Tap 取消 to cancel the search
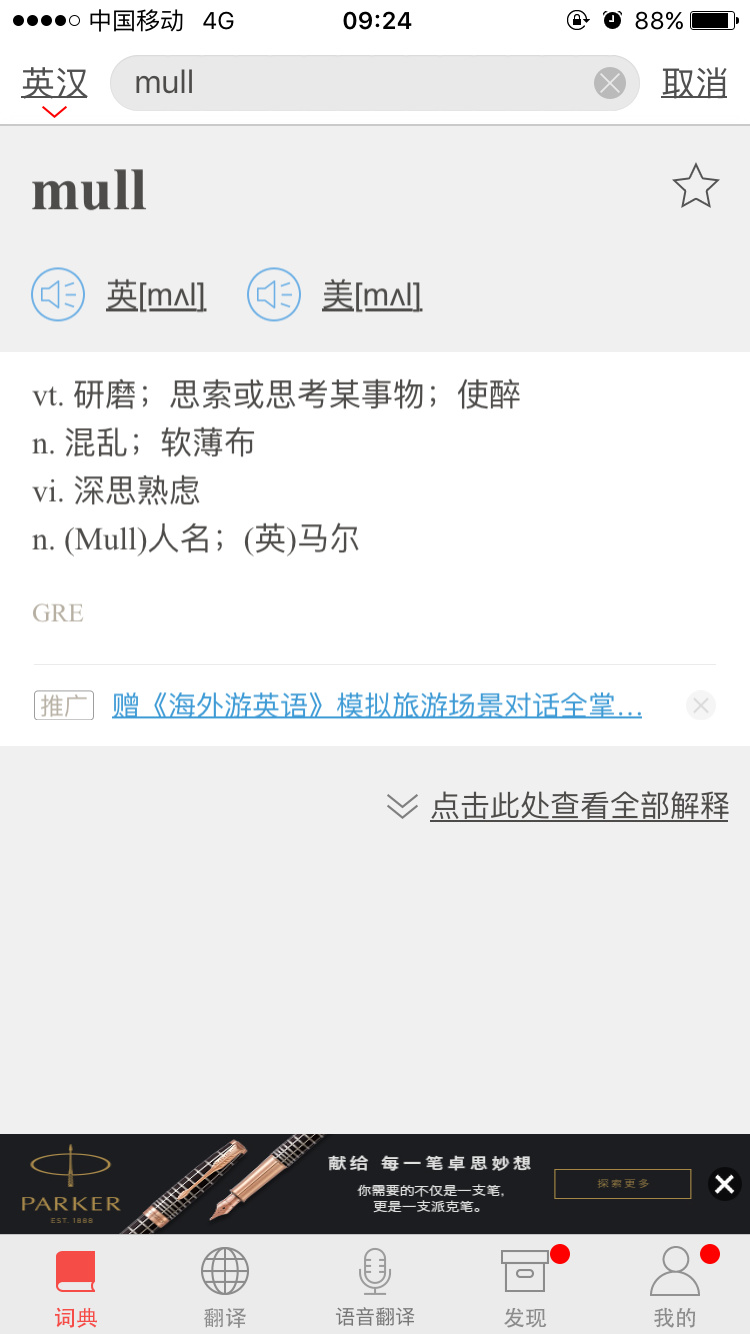 [x=694, y=83]
